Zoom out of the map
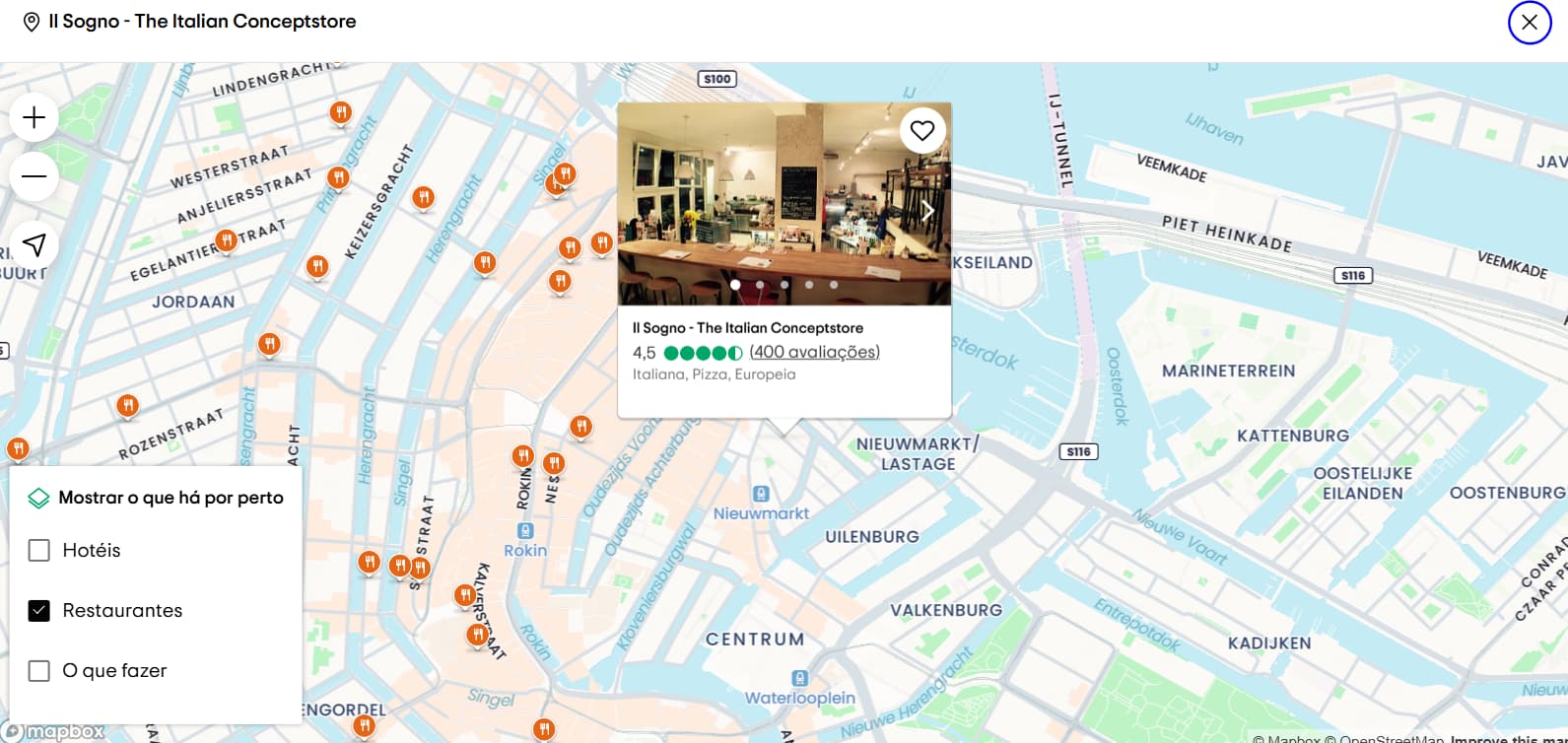Viewport: 1568px width, 743px height. 34,176
